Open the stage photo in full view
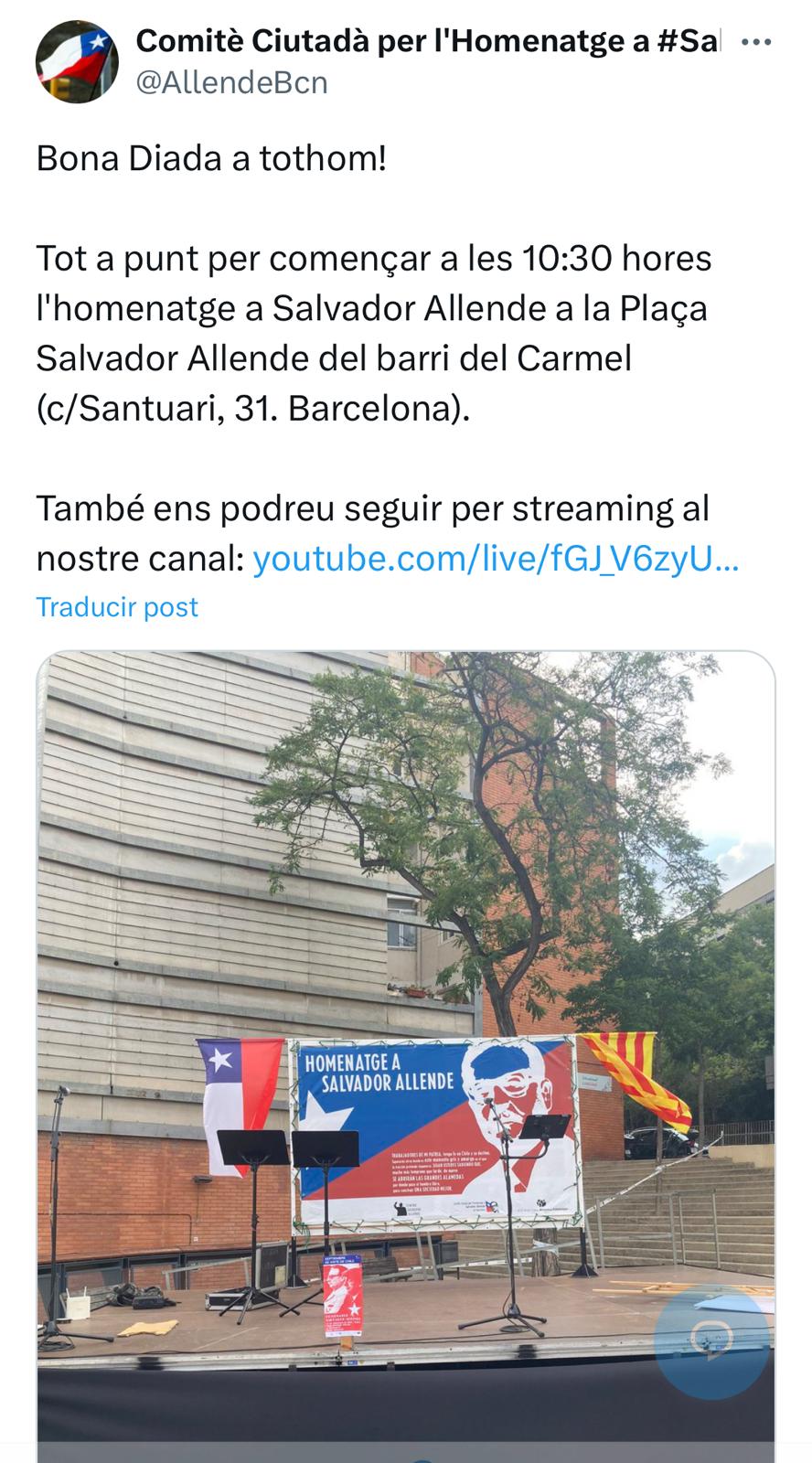The height and width of the screenshot is (1463, 812). click(x=405, y=914)
